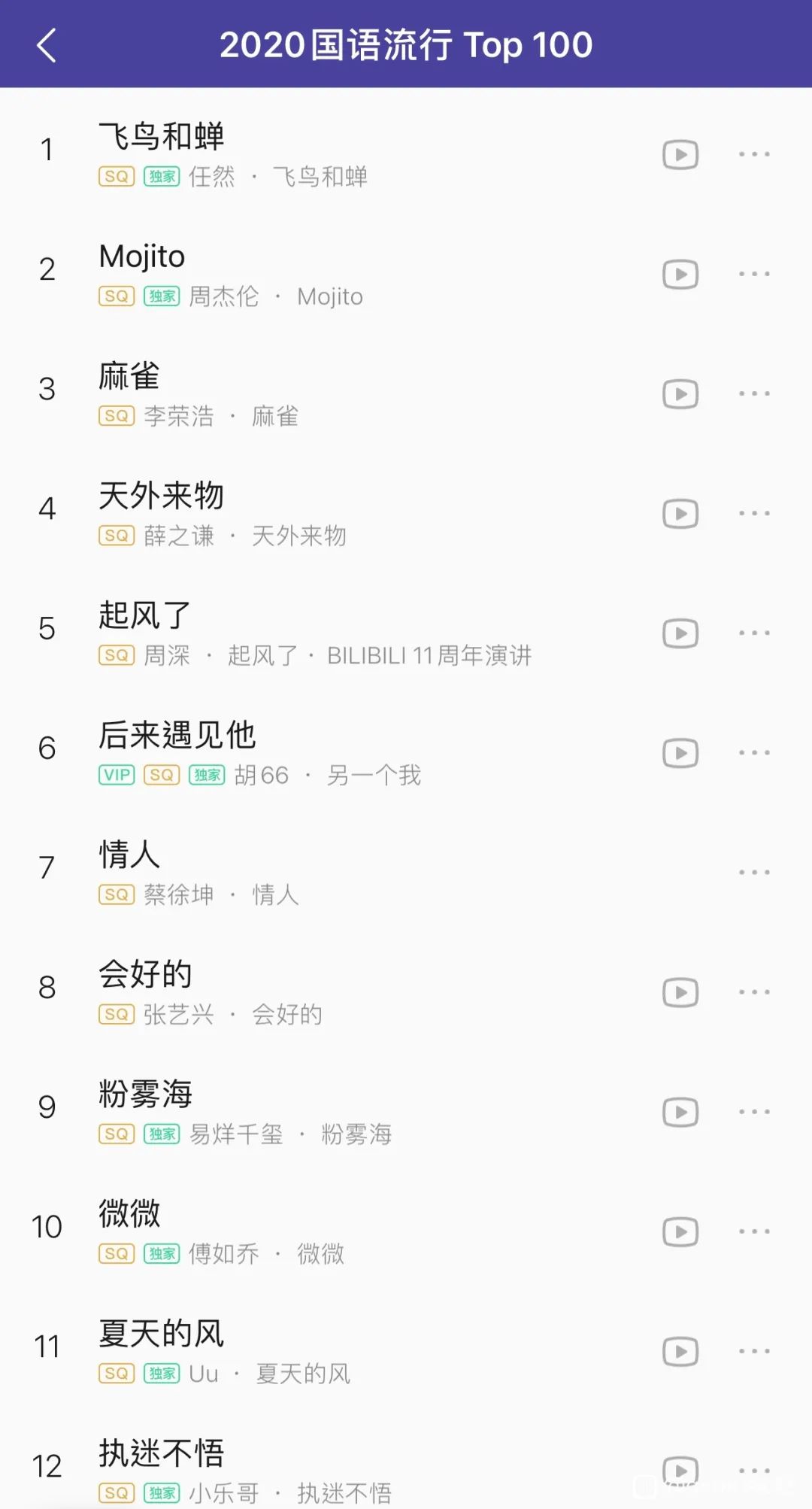Open artist 周杰伦 from song subtitle
The width and height of the screenshot is (812, 1509).
pyautogui.click(x=224, y=296)
